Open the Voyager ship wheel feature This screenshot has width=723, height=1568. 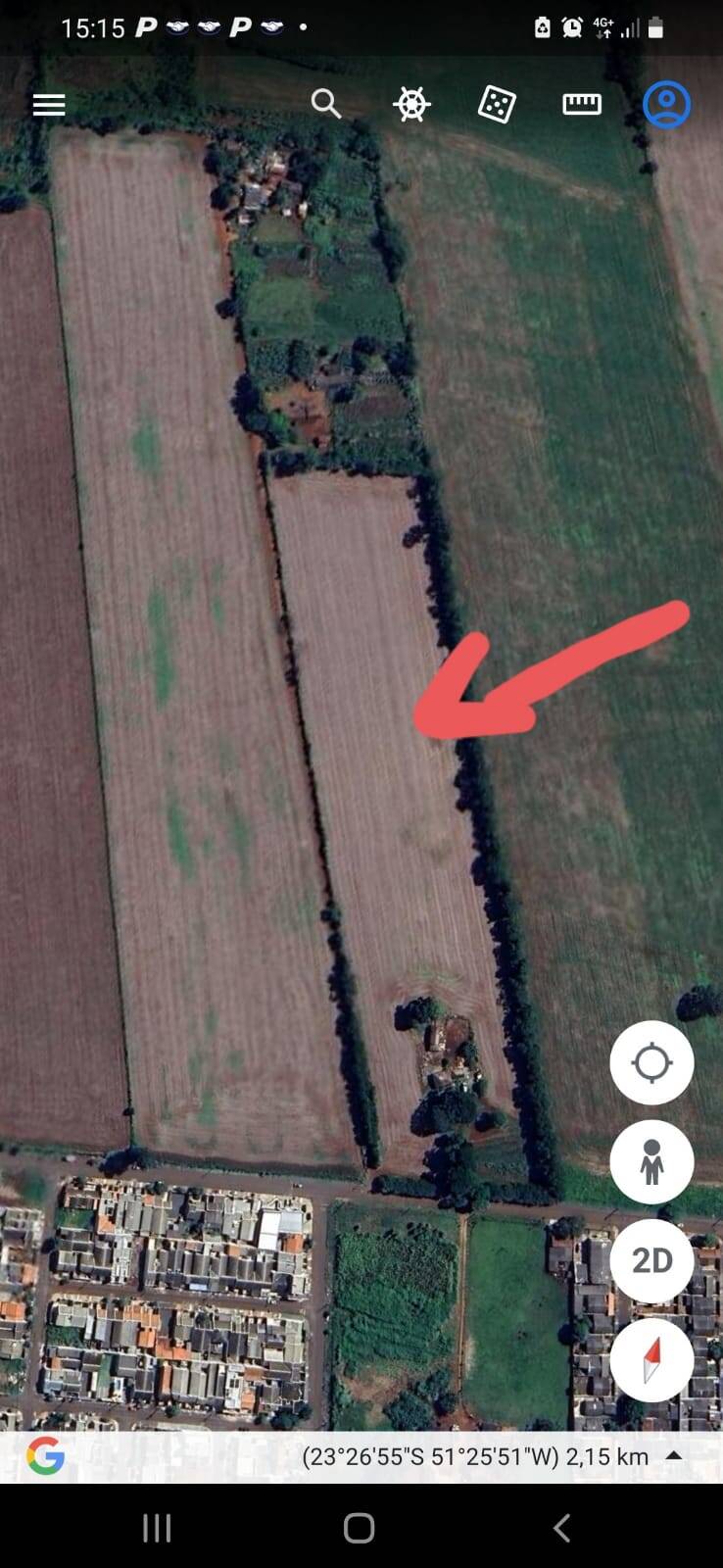411,103
